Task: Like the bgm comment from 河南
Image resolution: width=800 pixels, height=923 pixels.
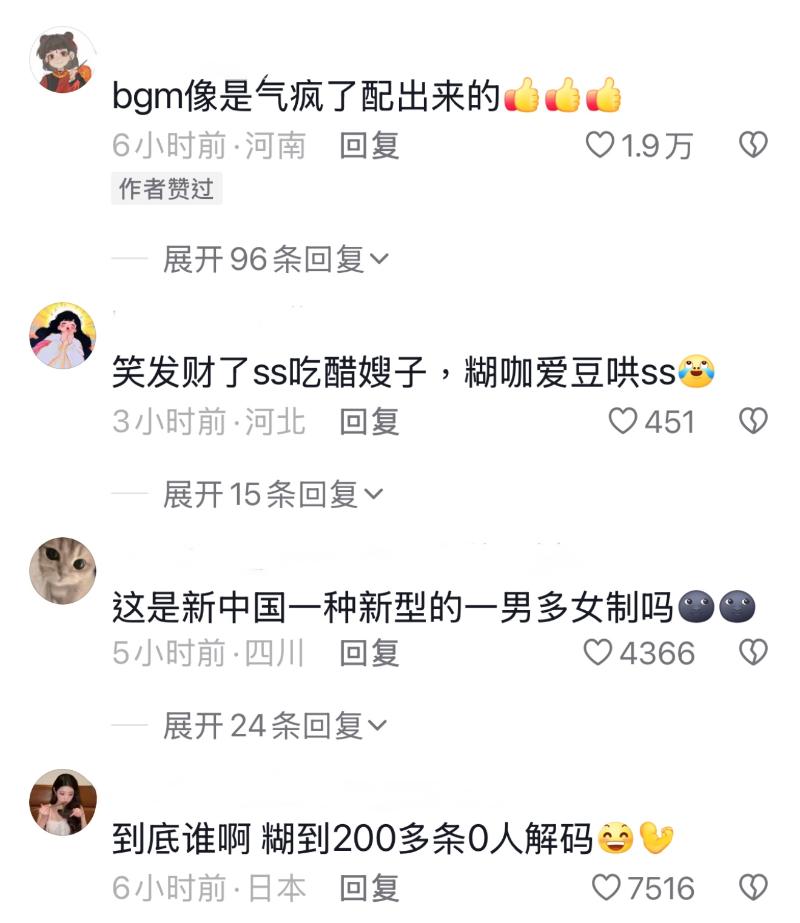Action: pyautogui.click(x=599, y=146)
